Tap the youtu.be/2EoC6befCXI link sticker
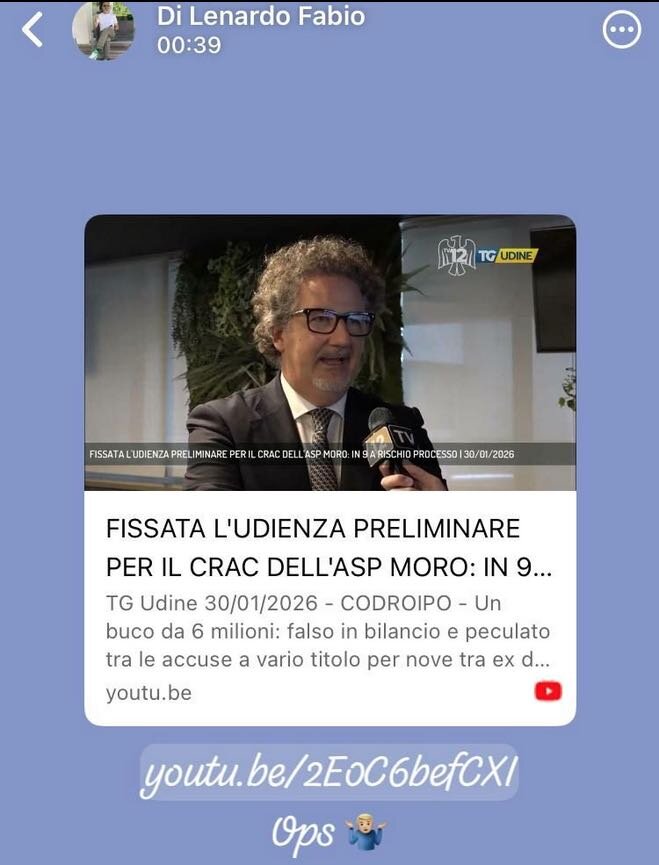The height and width of the screenshot is (865, 659). (329, 773)
